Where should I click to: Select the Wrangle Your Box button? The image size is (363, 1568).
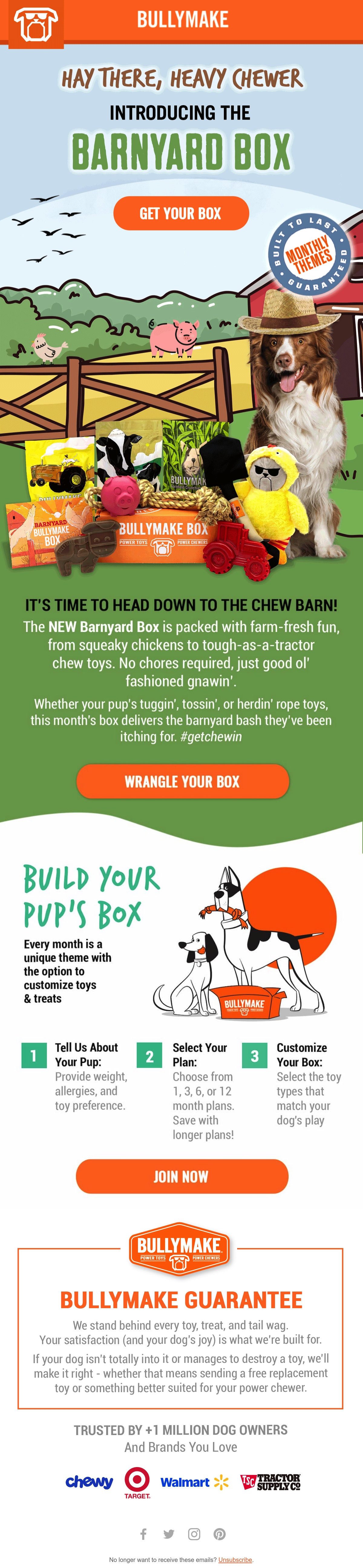[x=182, y=781]
